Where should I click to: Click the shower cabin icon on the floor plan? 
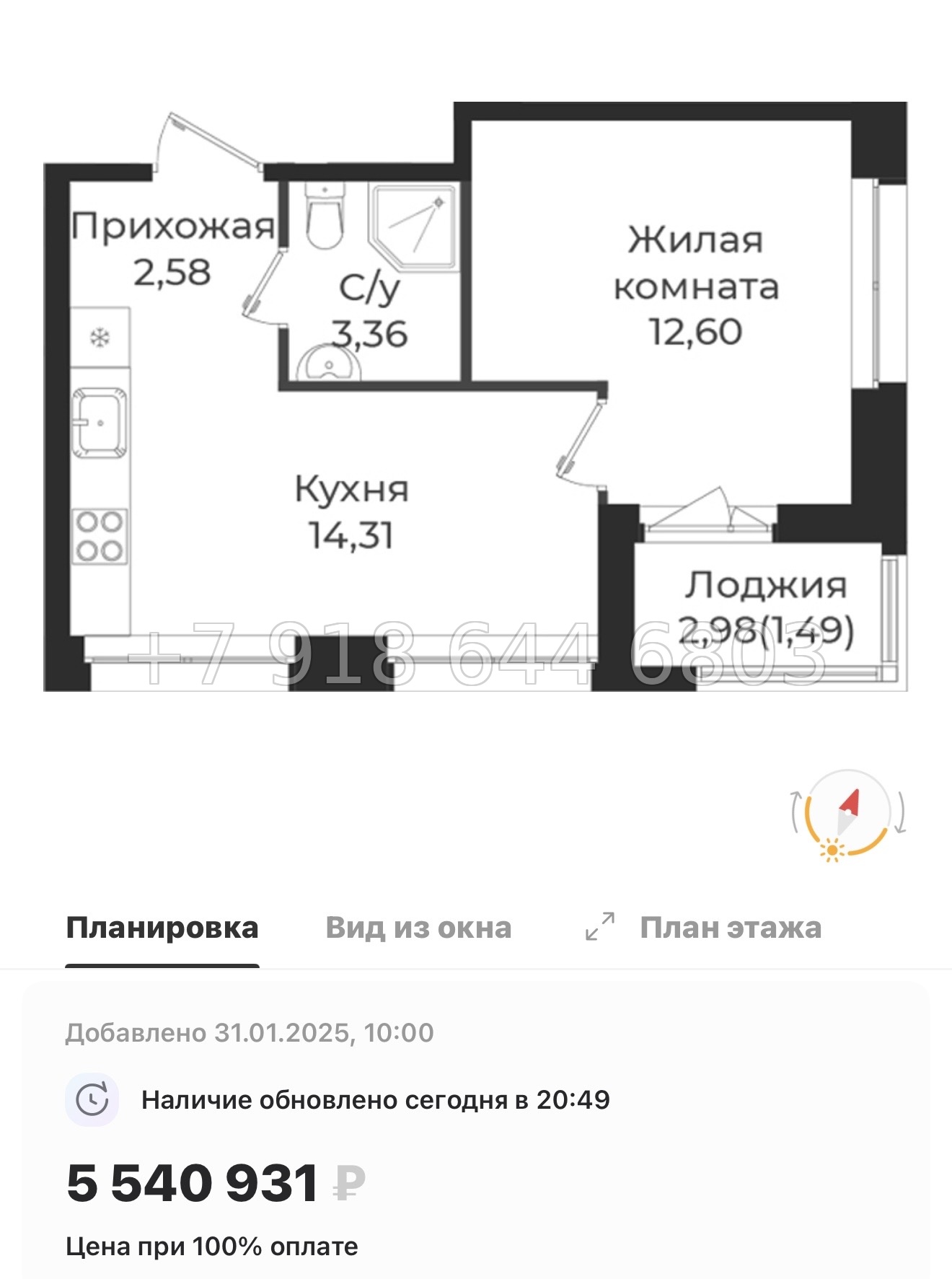pyautogui.click(x=413, y=227)
